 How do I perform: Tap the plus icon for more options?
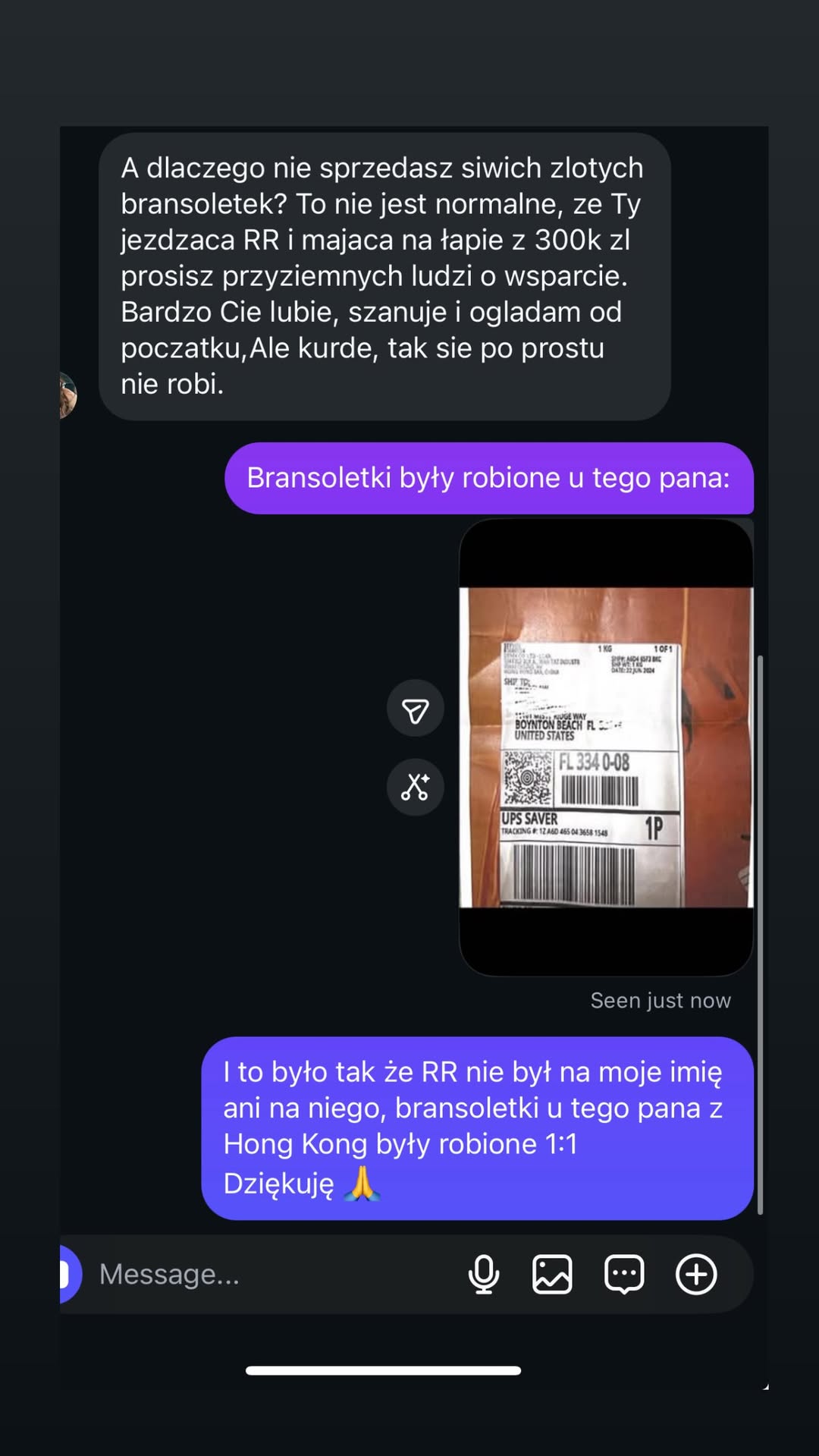pyautogui.click(x=696, y=1274)
